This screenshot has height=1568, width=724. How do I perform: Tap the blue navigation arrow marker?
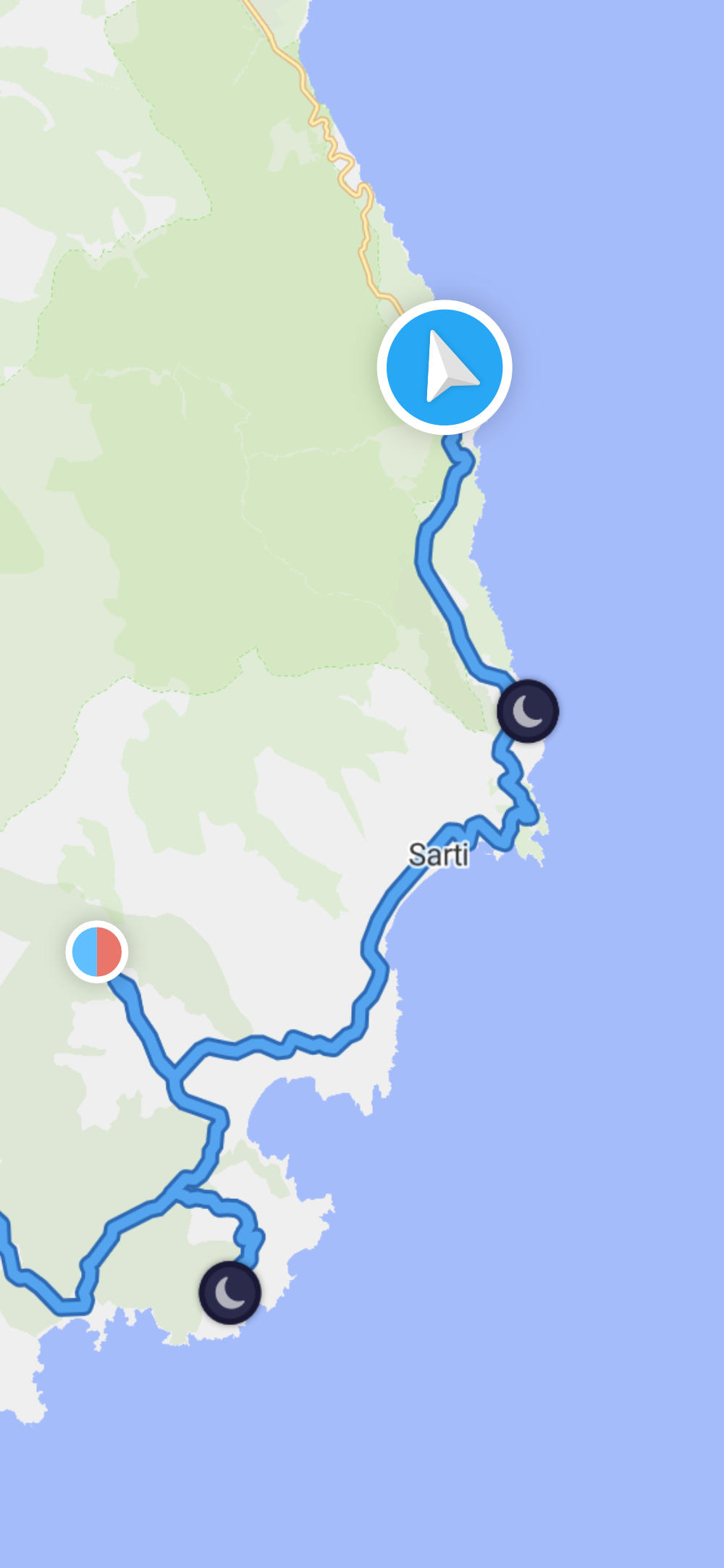[x=444, y=368]
